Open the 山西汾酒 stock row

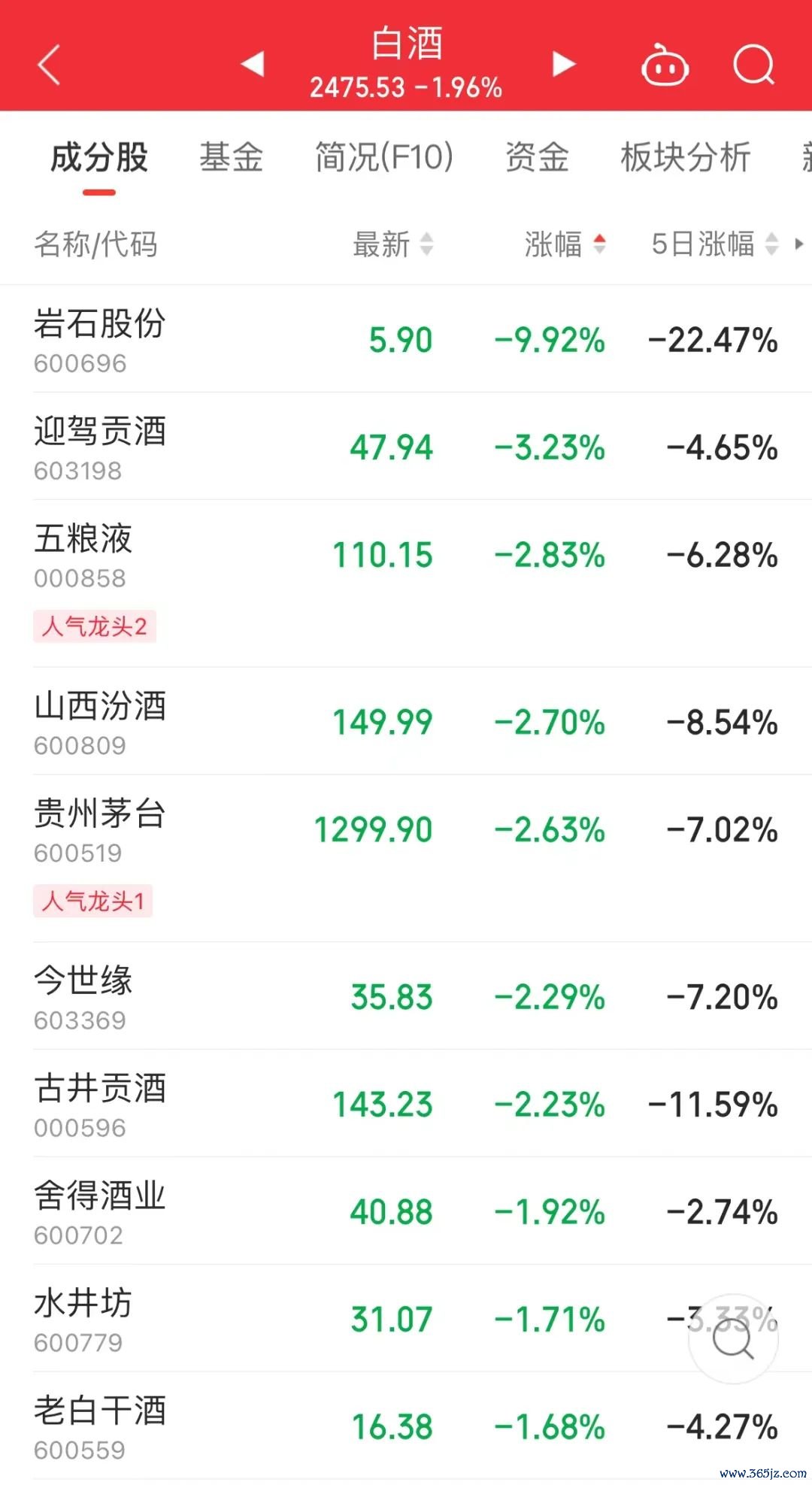pos(406,722)
